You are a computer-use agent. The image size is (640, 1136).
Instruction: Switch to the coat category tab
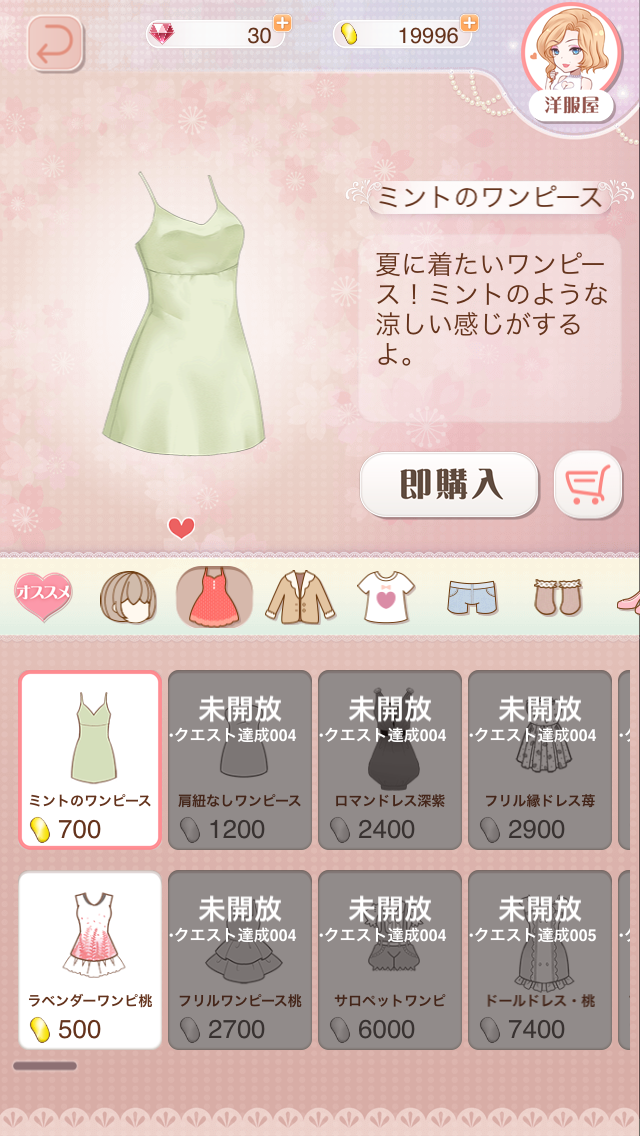point(300,597)
